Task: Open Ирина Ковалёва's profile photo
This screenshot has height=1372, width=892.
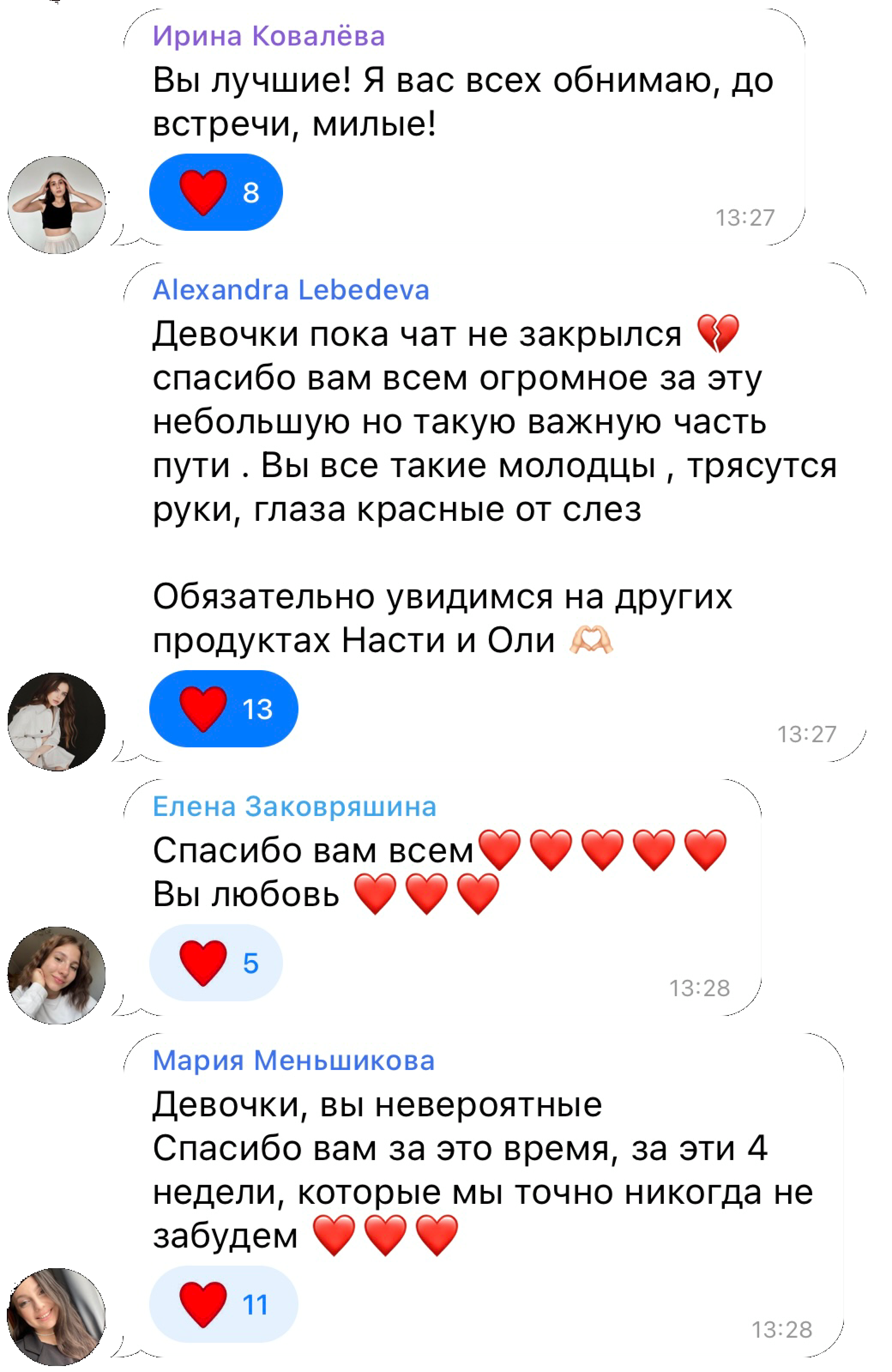Action: click(57, 205)
